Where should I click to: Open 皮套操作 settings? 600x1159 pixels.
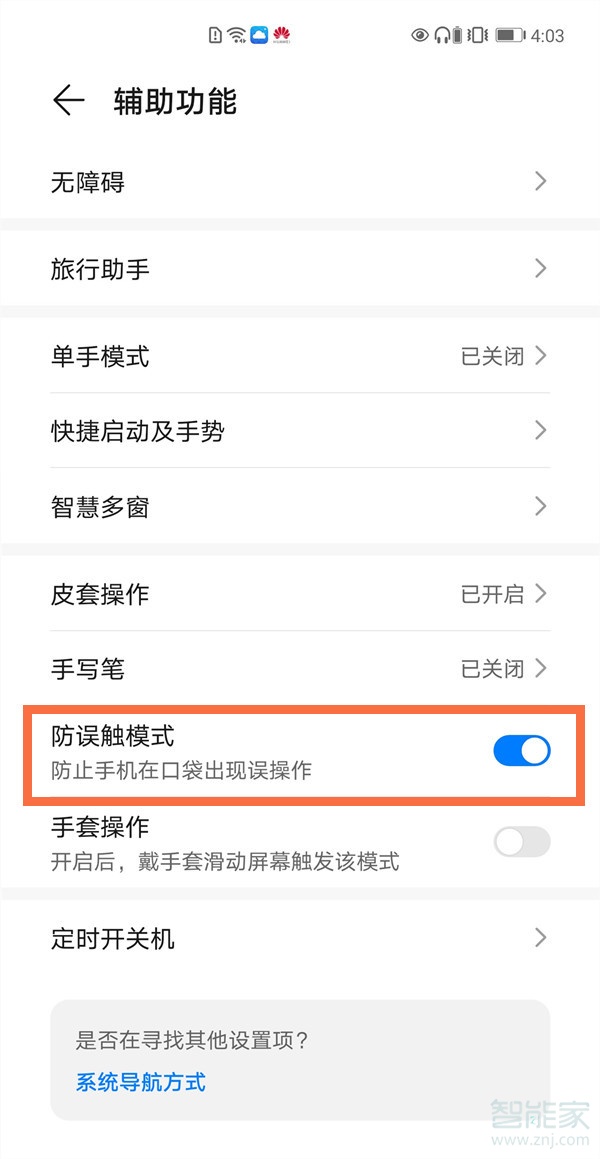300,594
